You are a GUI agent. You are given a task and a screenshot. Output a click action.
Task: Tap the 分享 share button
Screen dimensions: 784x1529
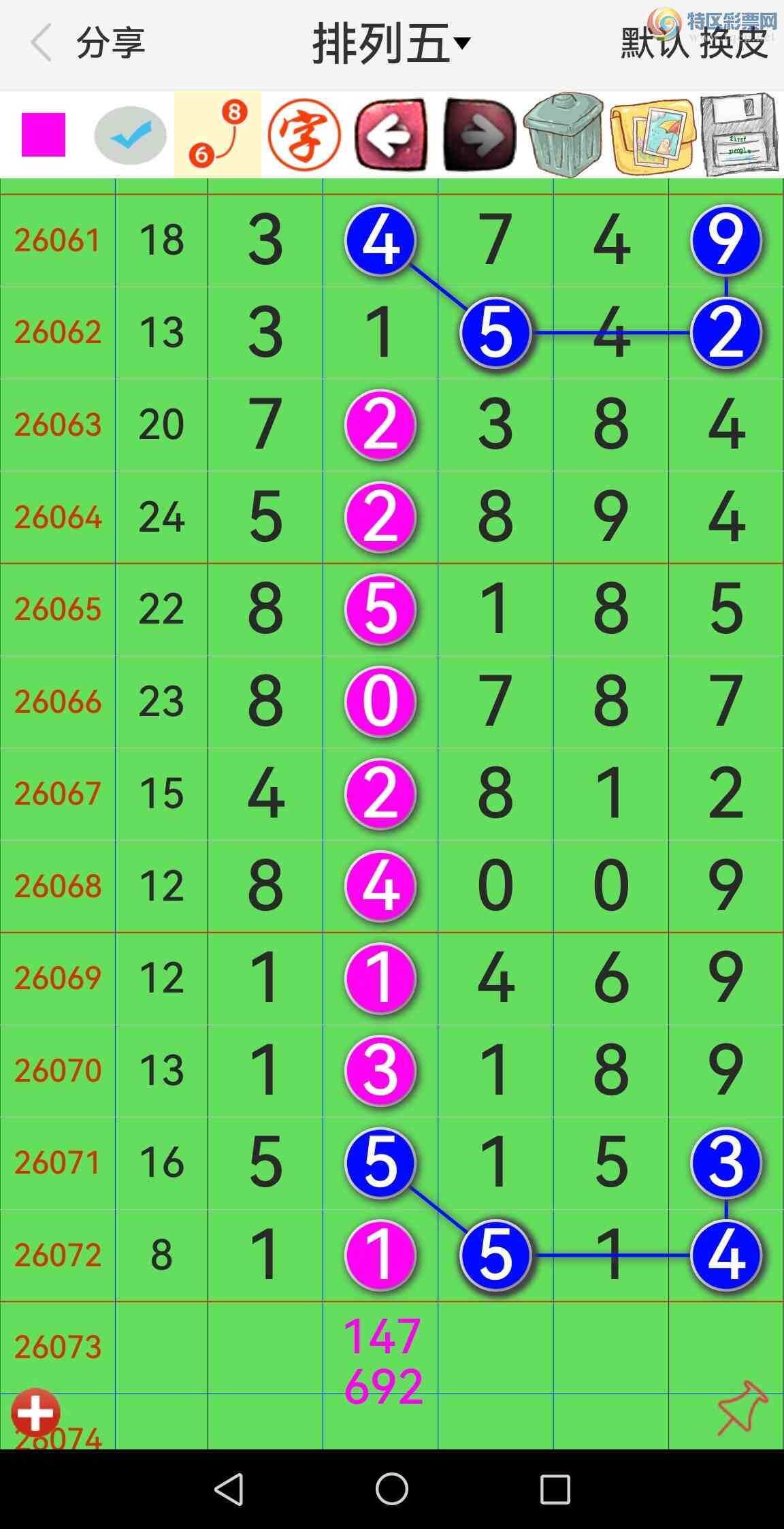pyautogui.click(x=110, y=43)
